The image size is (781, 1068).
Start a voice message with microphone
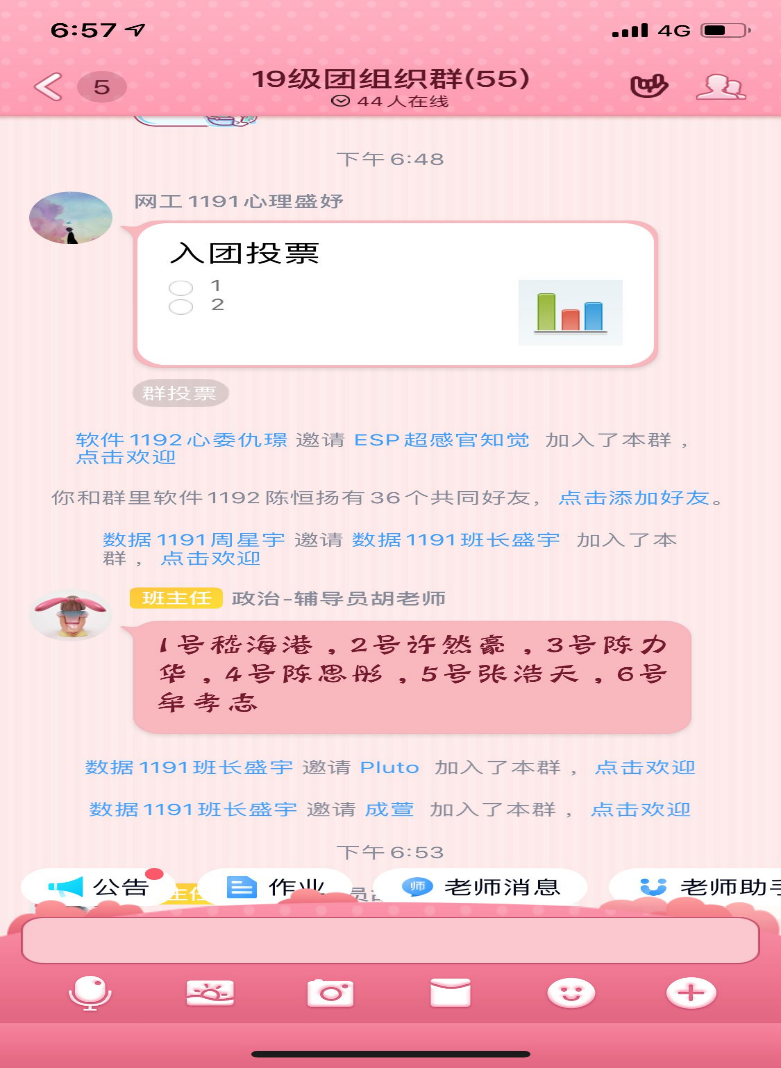click(90, 994)
